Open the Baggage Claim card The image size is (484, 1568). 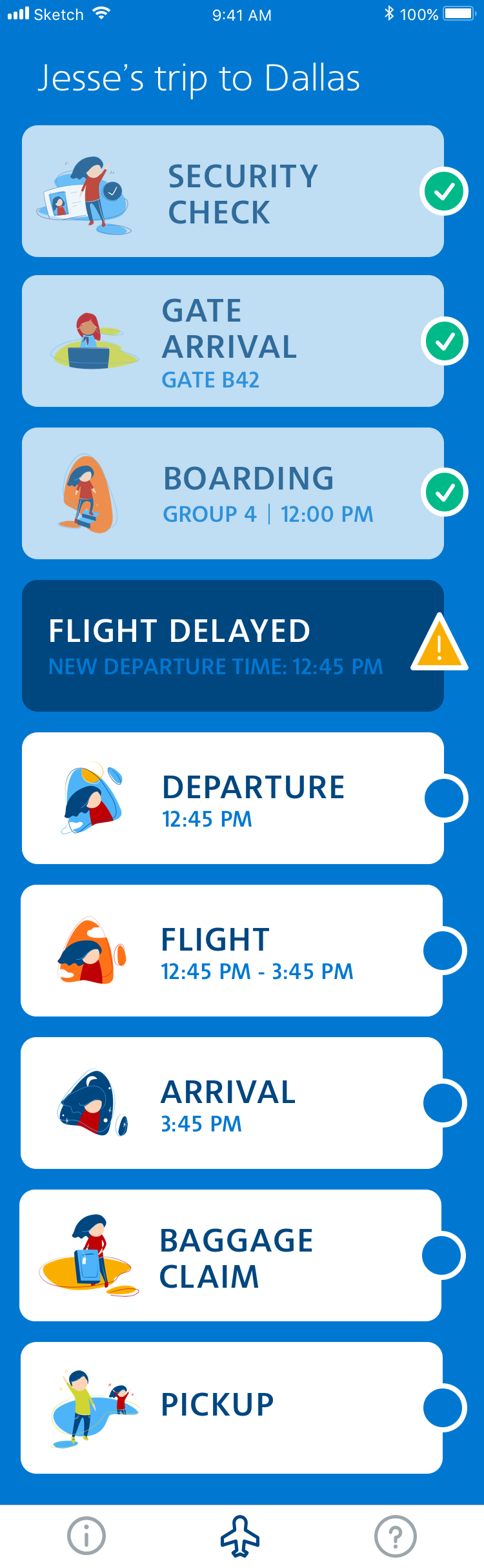230,1255
